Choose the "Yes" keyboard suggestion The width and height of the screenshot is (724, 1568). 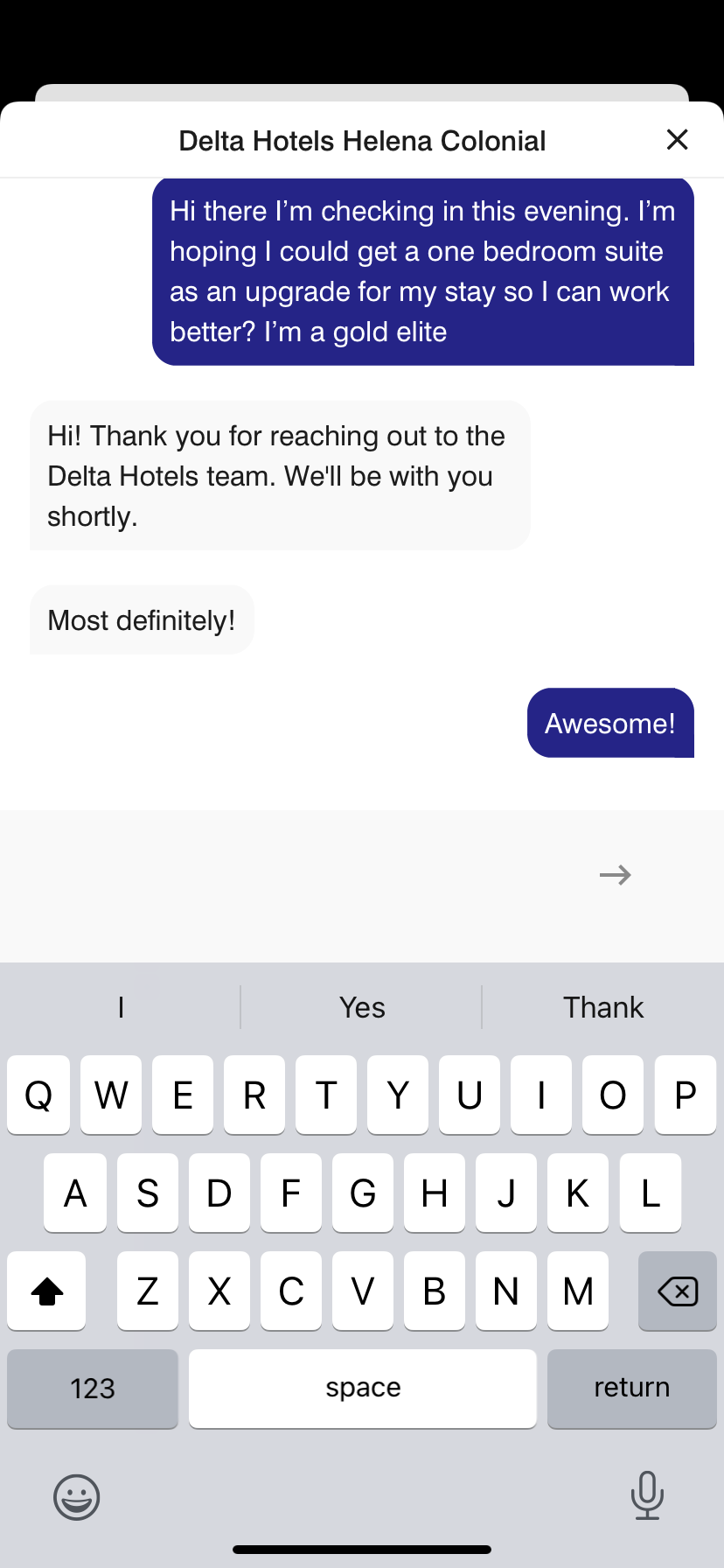pos(362,1007)
